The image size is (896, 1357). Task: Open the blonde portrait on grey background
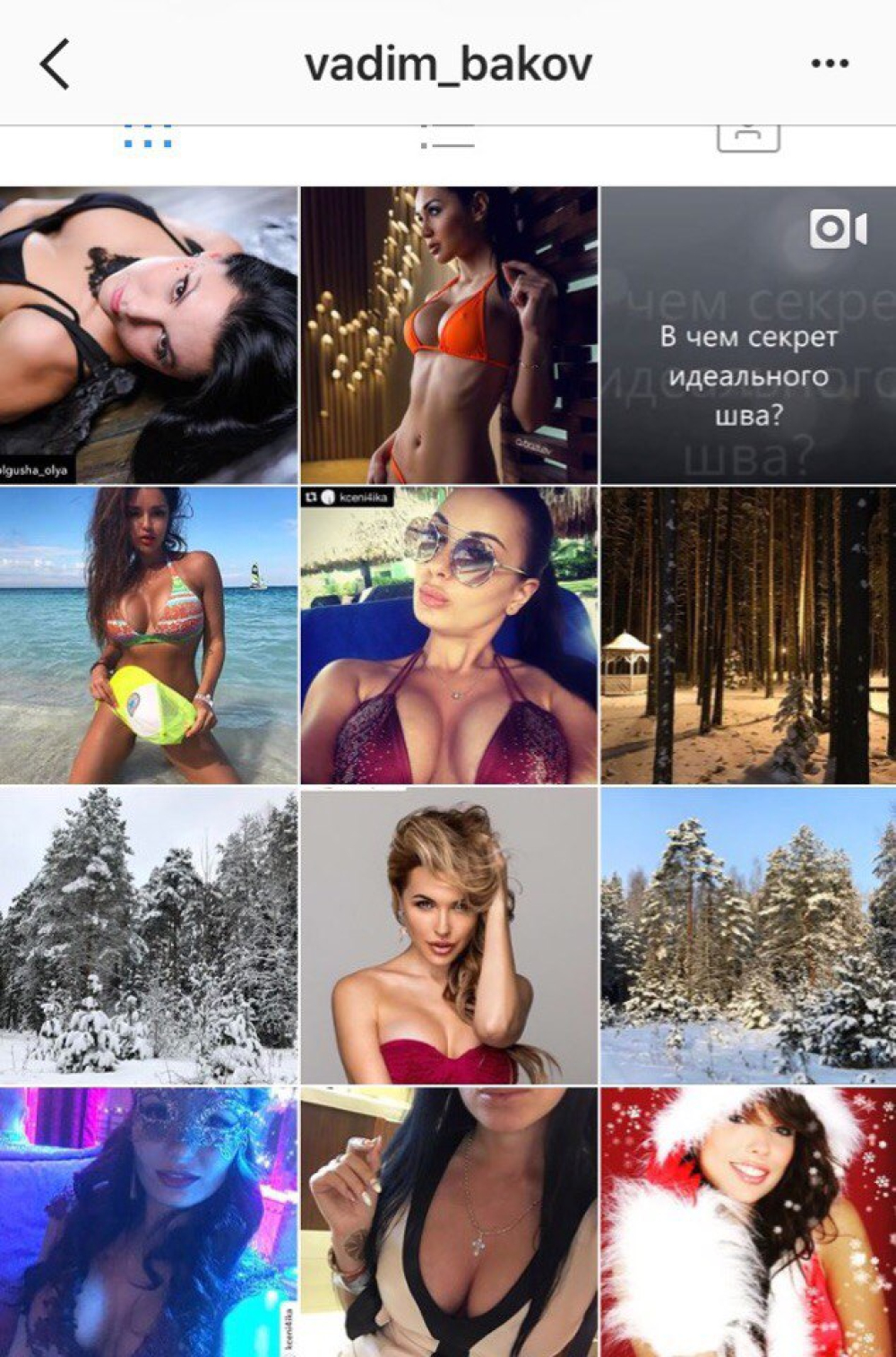coord(448,936)
